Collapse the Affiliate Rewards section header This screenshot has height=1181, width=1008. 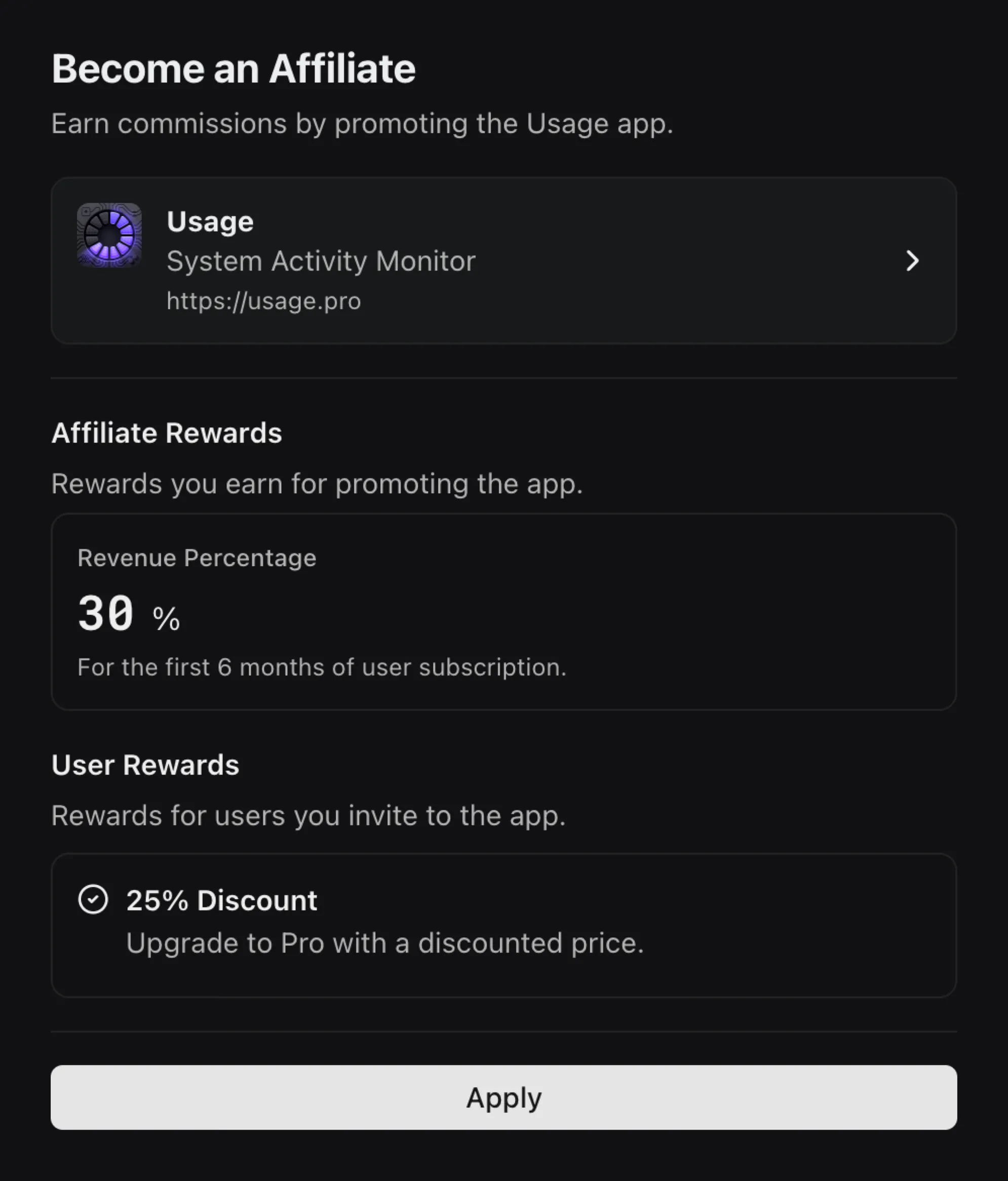167,432
